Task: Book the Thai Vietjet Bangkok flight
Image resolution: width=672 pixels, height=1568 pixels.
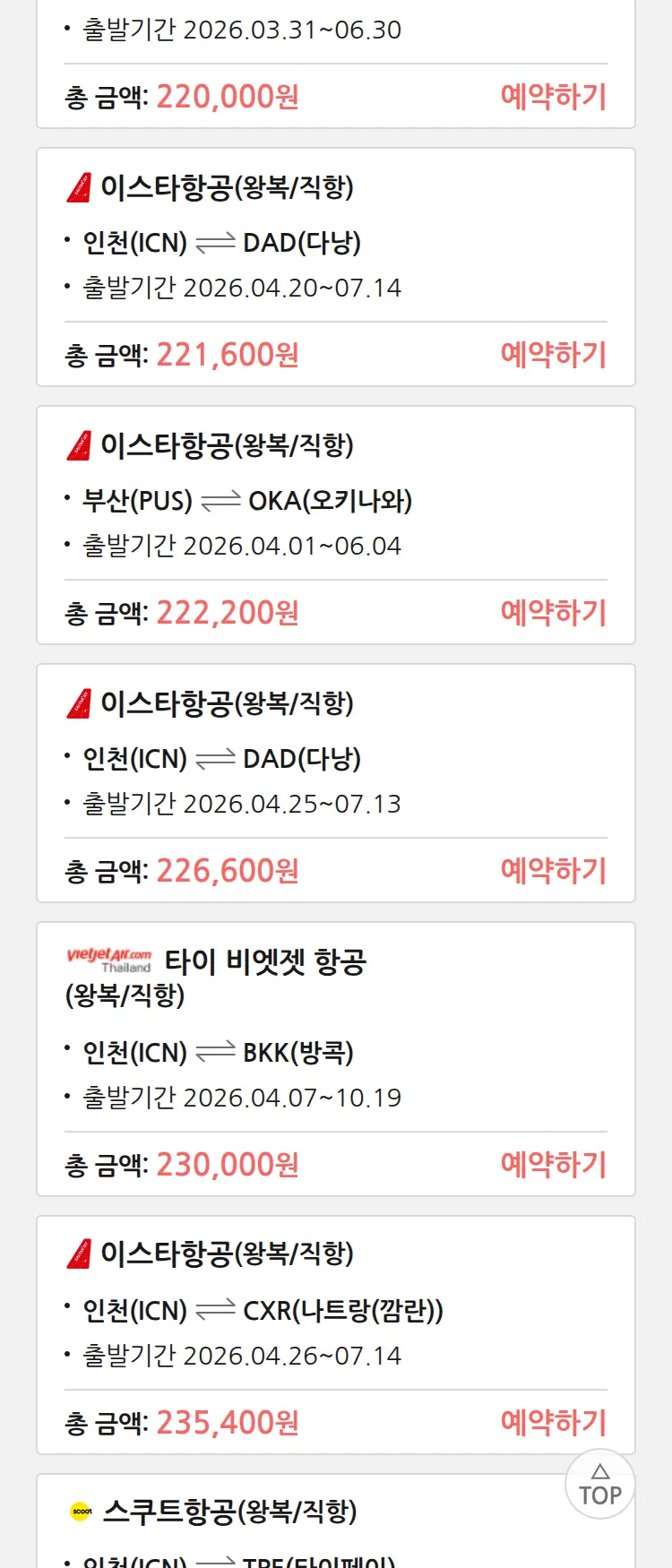Action: click(x=553, y=1165)
